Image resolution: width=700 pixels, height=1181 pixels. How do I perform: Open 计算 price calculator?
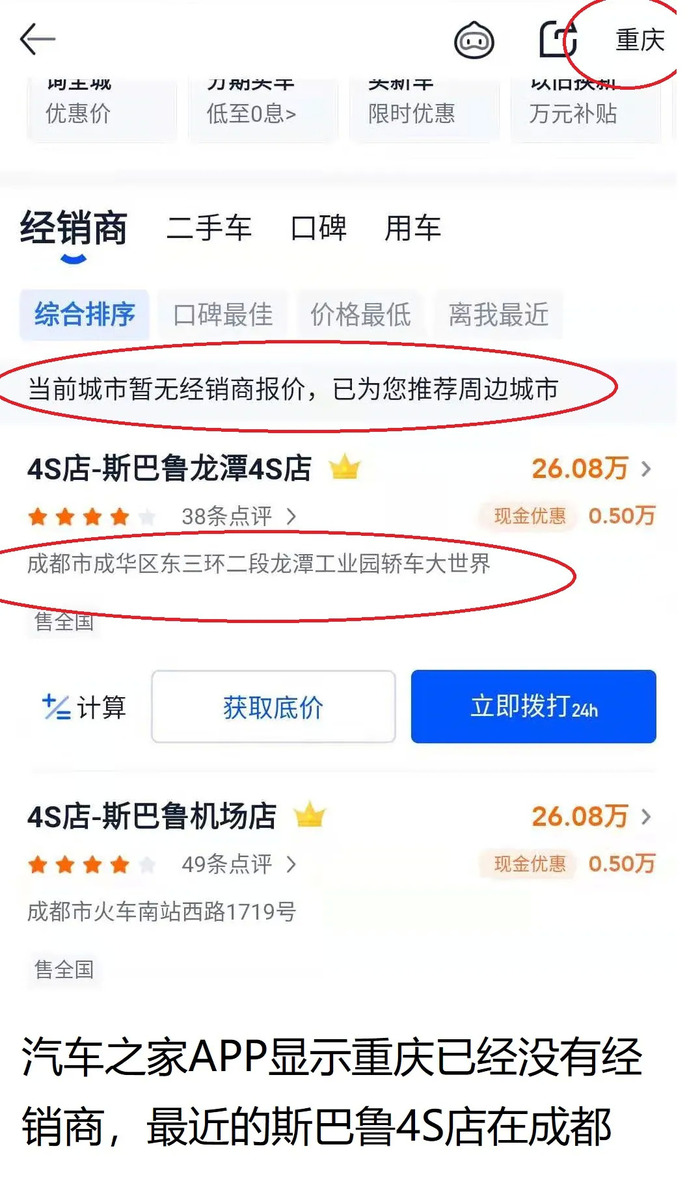[x=85, y=707]
